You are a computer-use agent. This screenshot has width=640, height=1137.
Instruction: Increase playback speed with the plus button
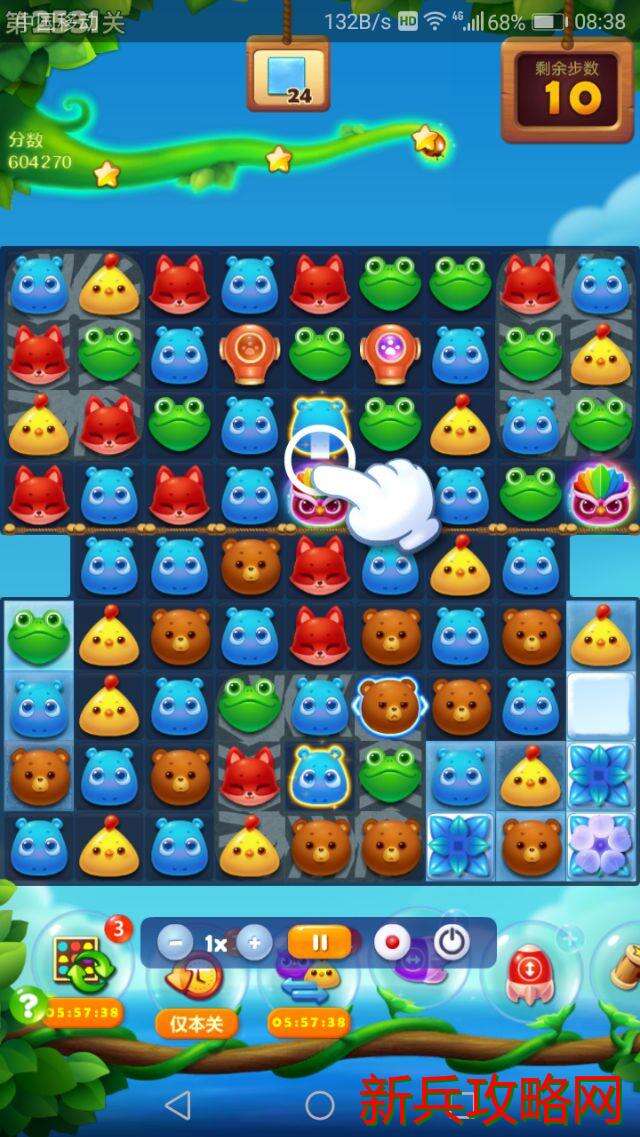tap(255, 942)
